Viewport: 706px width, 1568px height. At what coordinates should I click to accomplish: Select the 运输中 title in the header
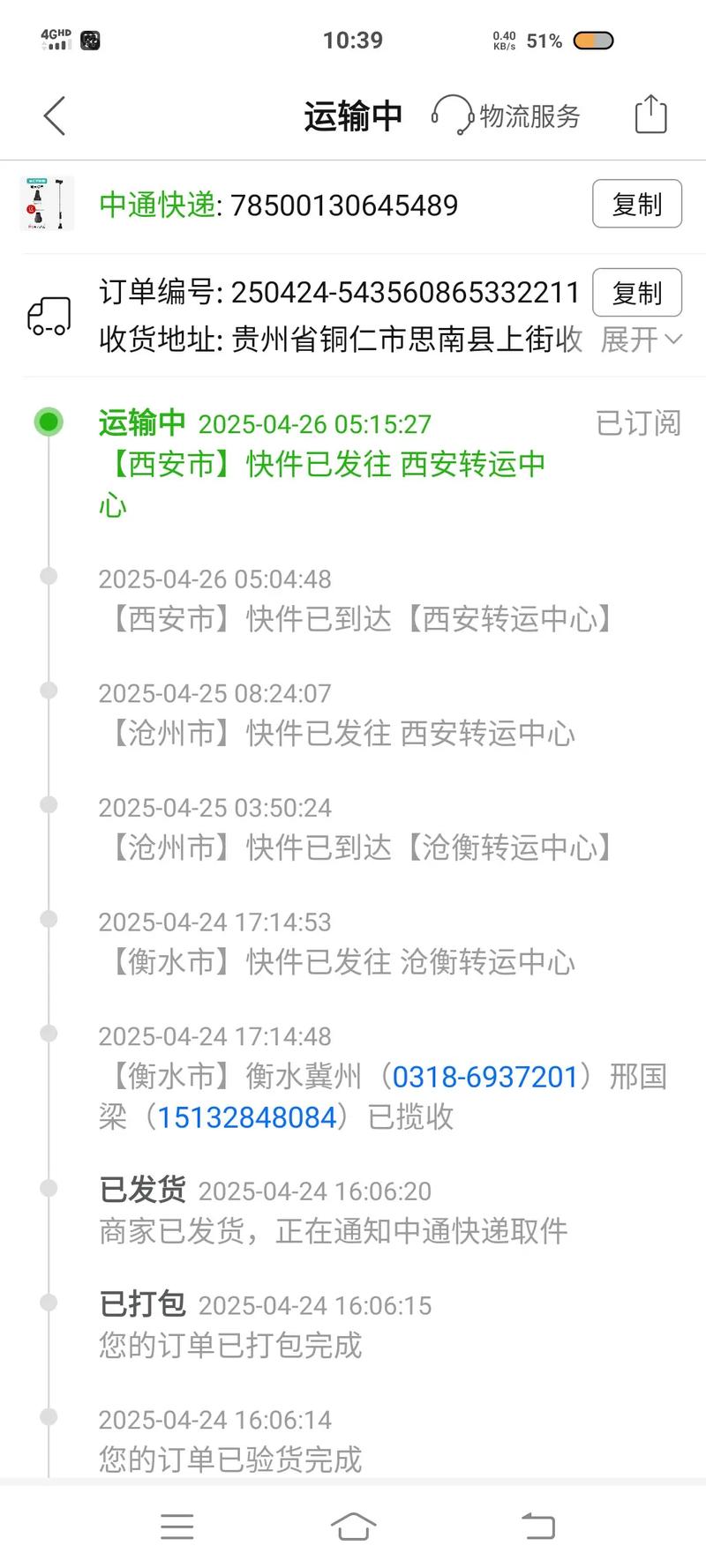[x=352, y=115]
